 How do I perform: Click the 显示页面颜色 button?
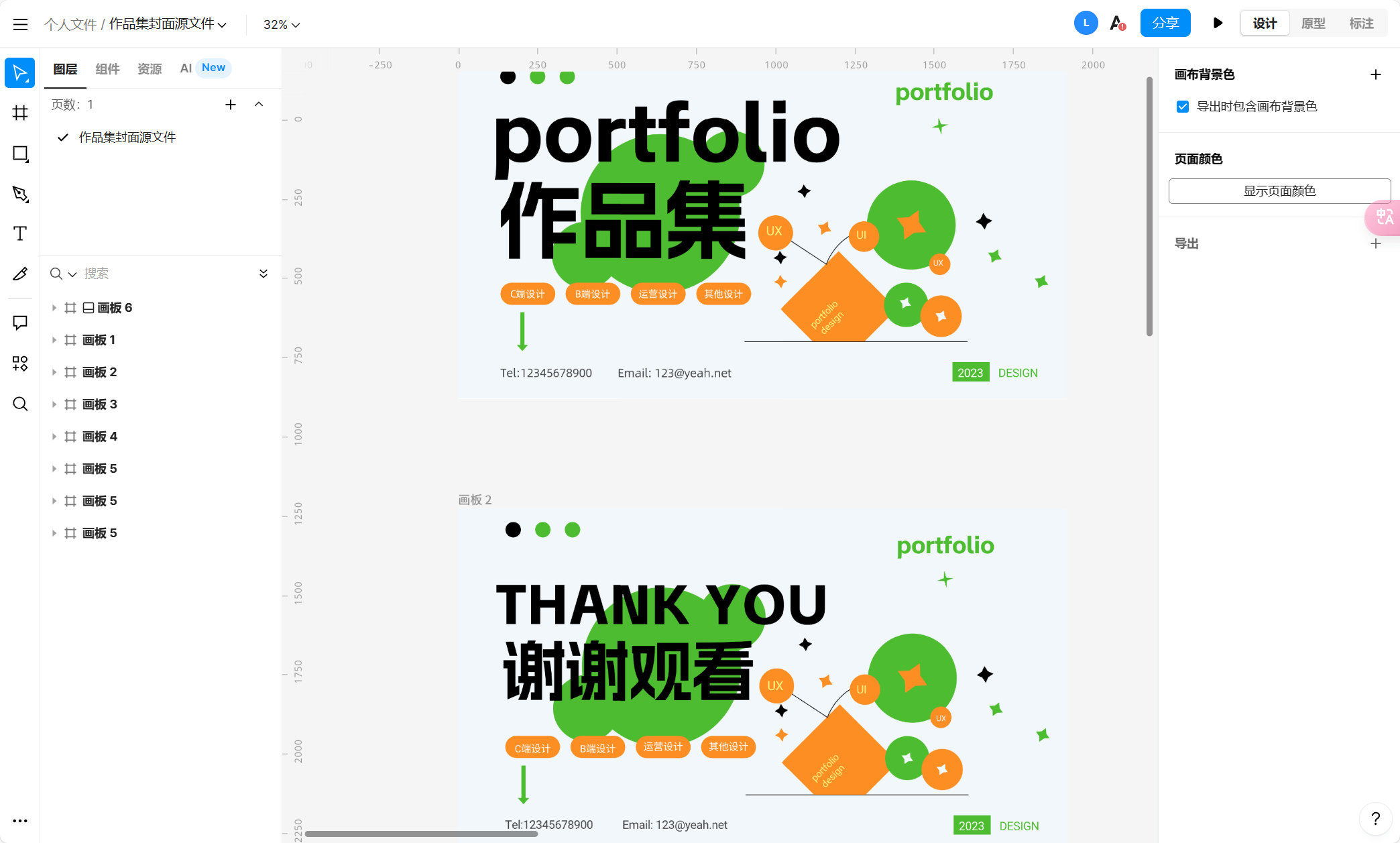pyautogui.click(x=1279, y=191)
